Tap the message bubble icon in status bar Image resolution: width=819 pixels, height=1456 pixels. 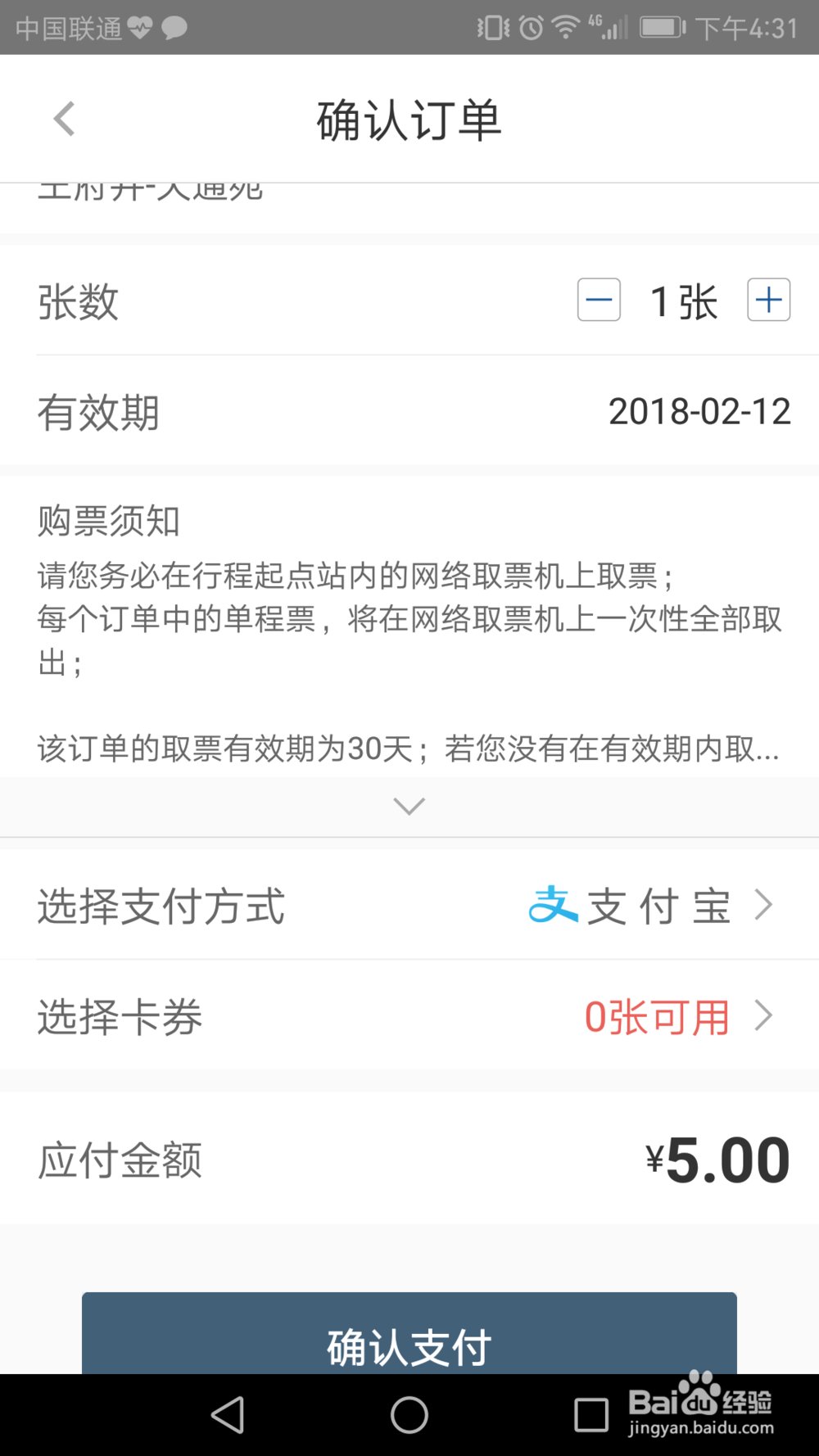(173, 26)
